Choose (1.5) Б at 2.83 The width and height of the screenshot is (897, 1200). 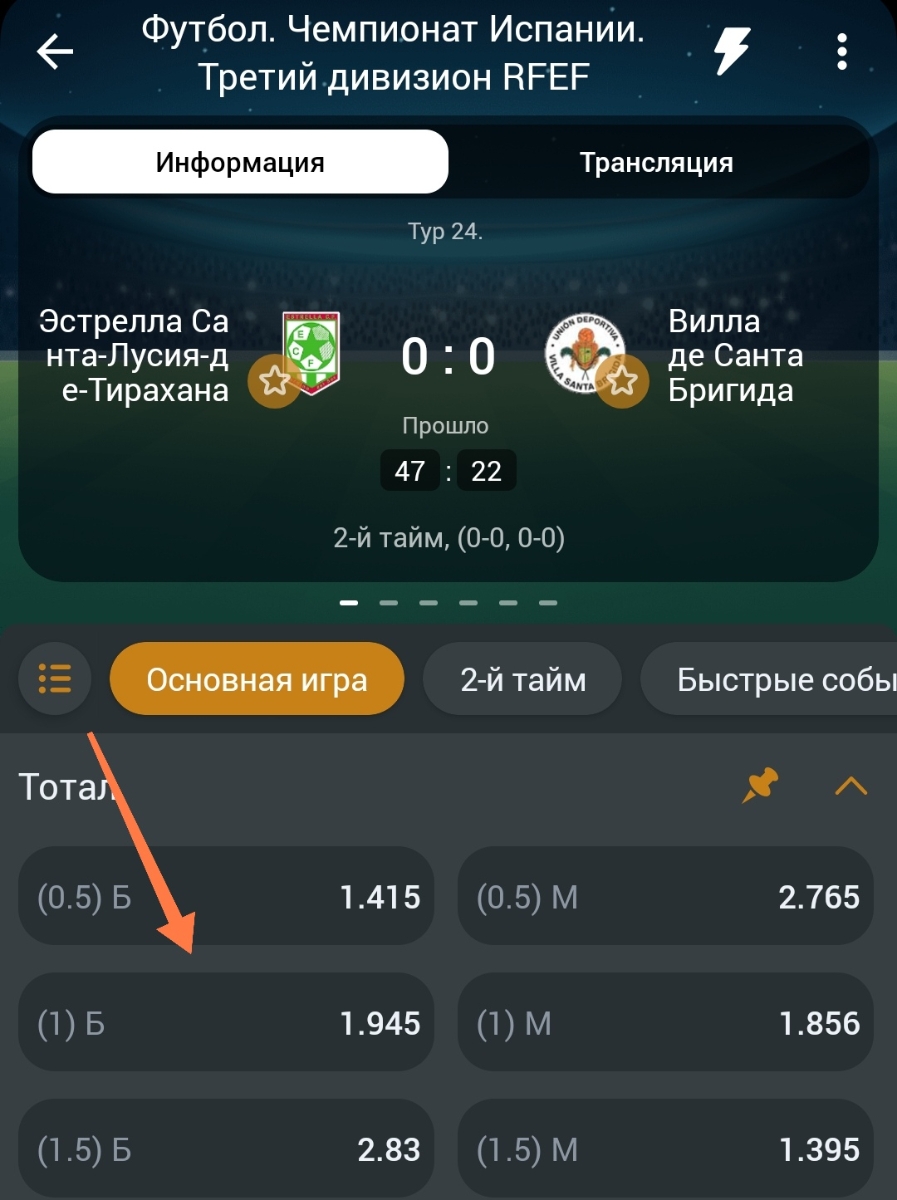click(x=226, y=1148)
